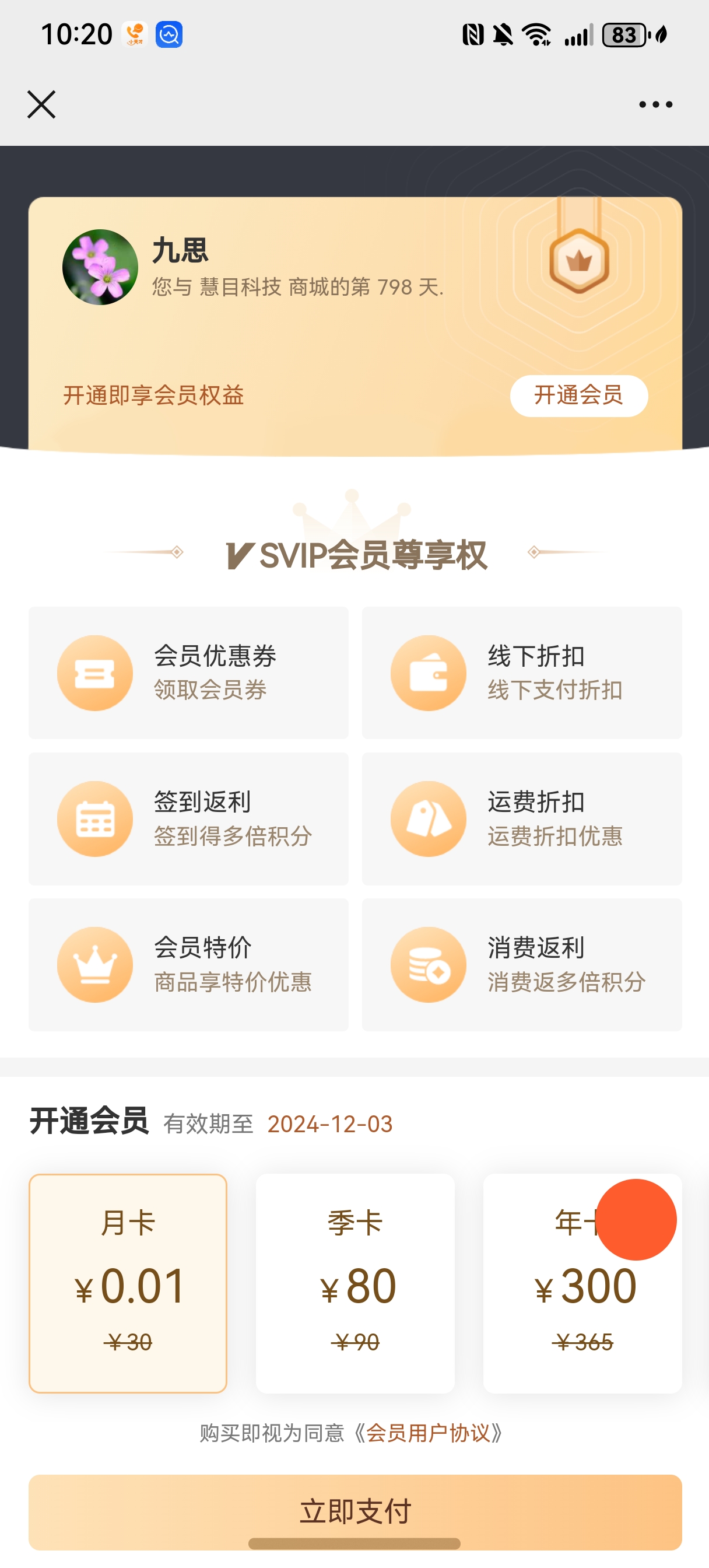Open the 签到返利 benefit card

point(188,818)
